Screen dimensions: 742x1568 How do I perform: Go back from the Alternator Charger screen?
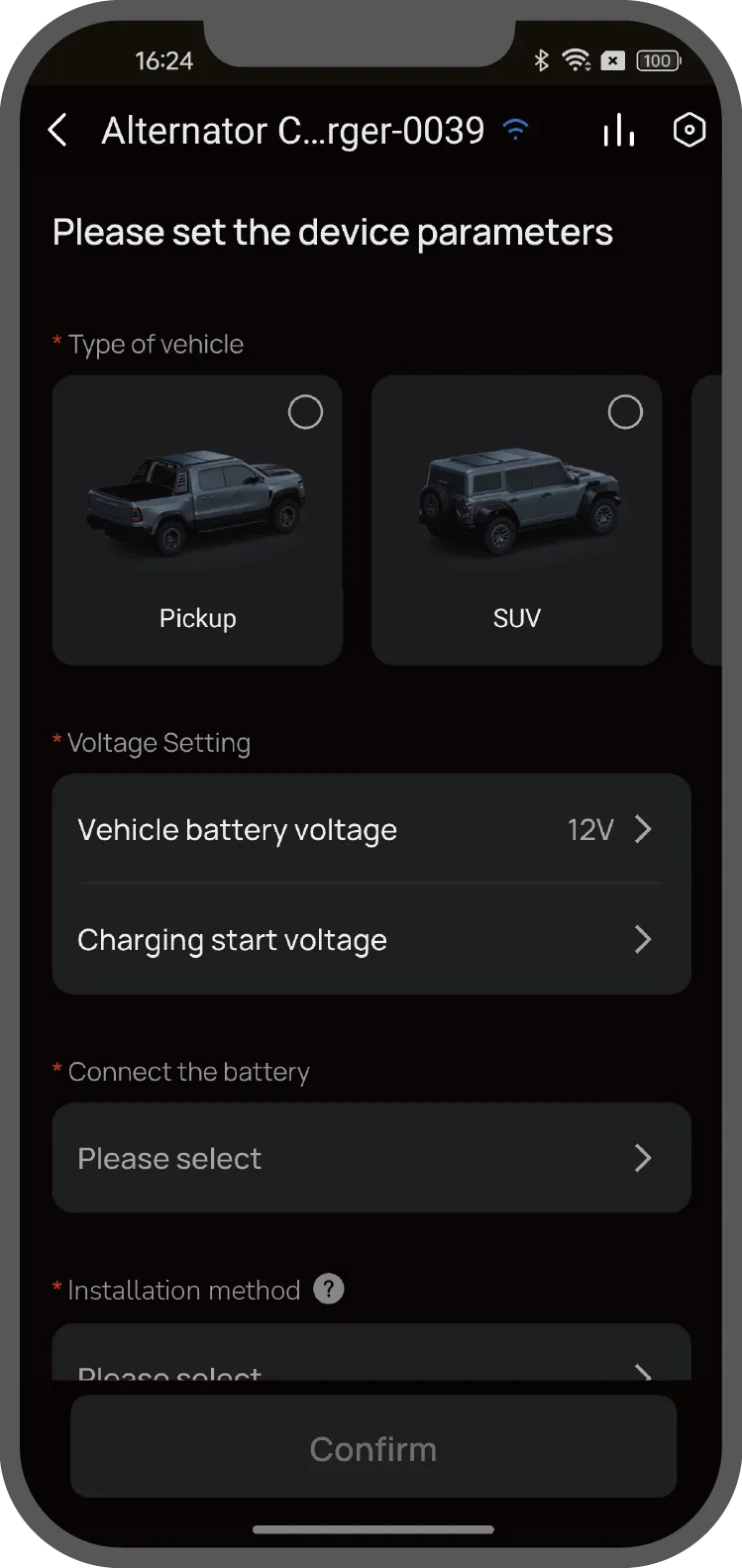[57, 130]
